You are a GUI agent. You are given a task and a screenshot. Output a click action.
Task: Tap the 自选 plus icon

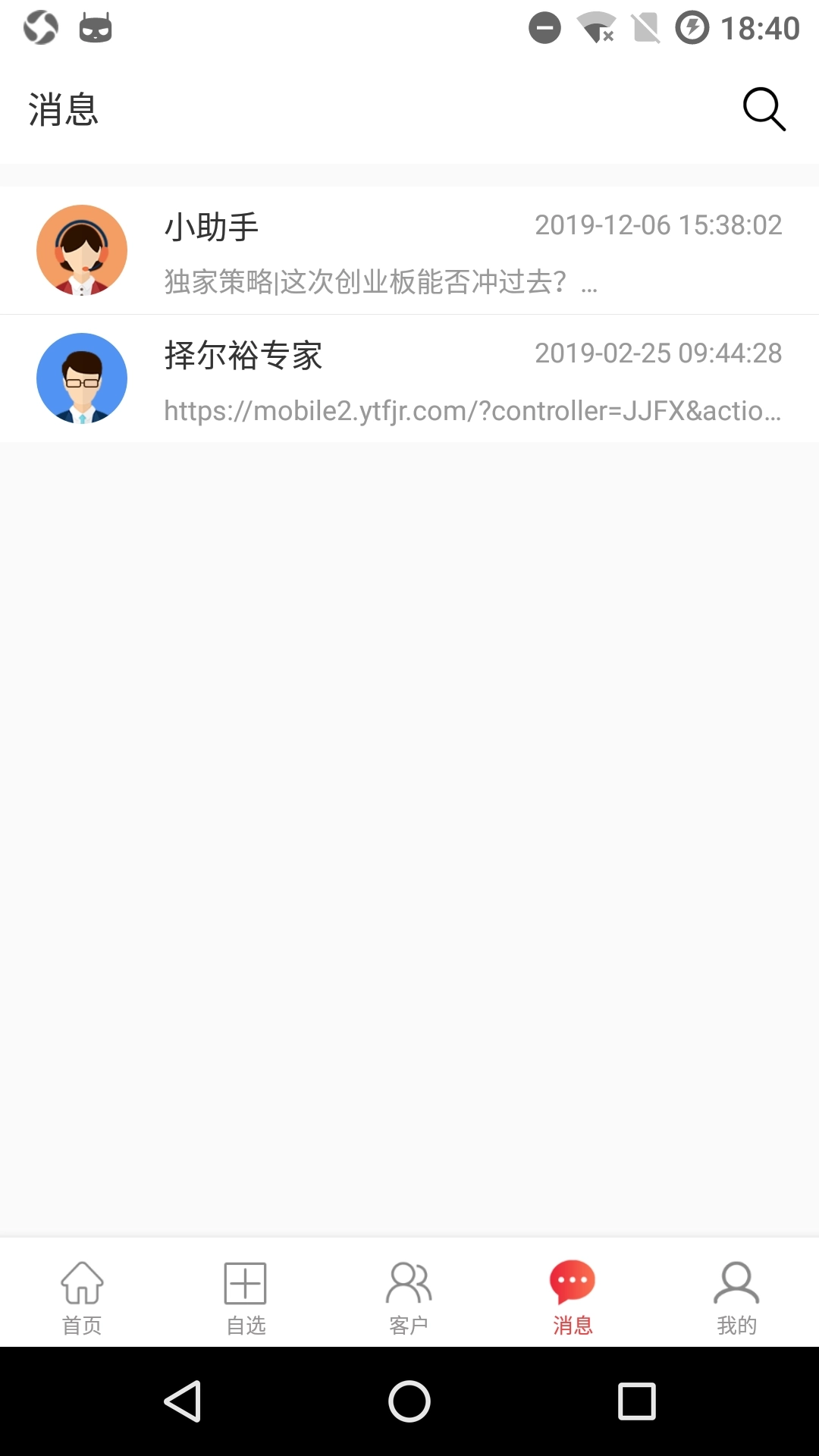(x=245, y=1282)
